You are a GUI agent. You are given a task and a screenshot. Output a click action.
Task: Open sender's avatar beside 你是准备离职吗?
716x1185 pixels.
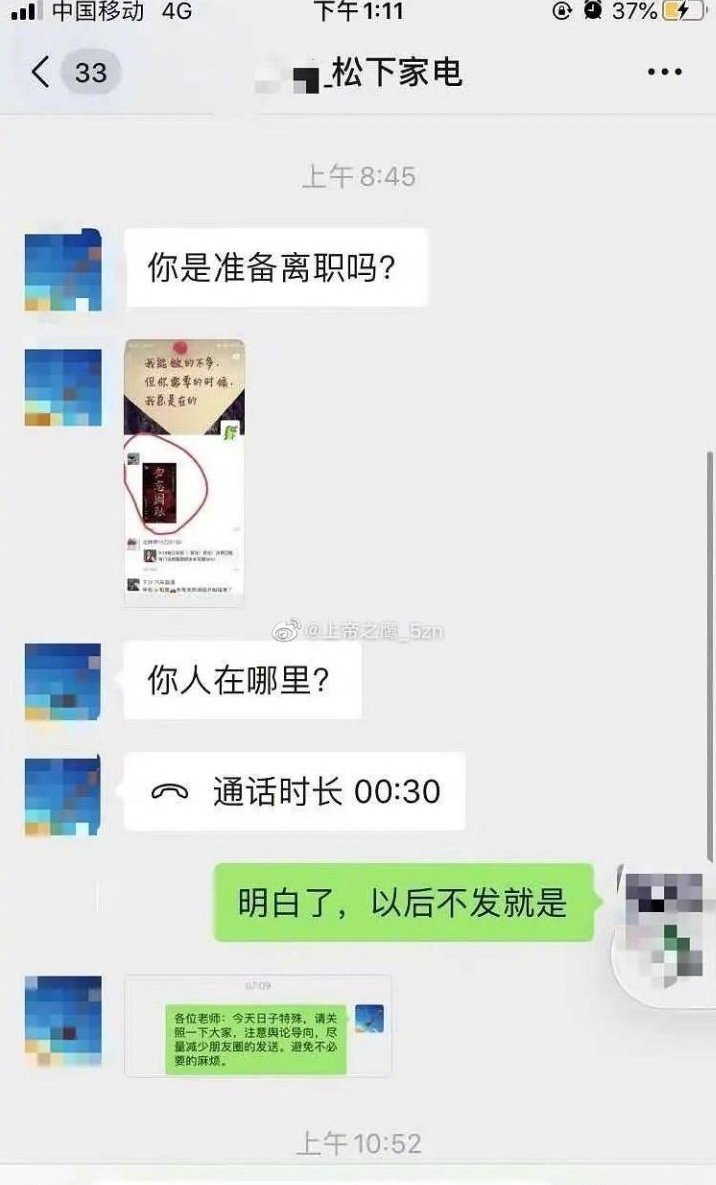tap(63, 269)
